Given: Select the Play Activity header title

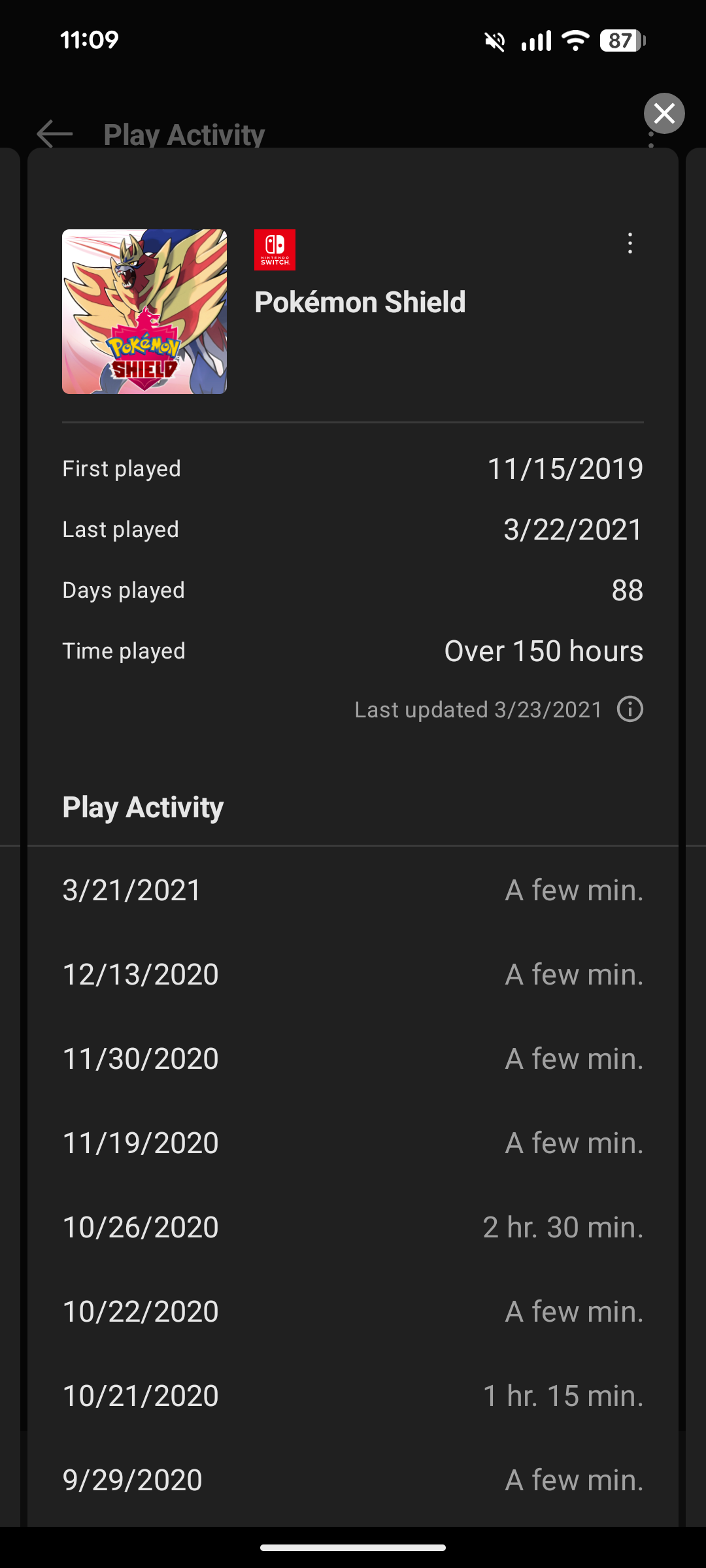Looking at the screenshot, I should pos(184,134).
